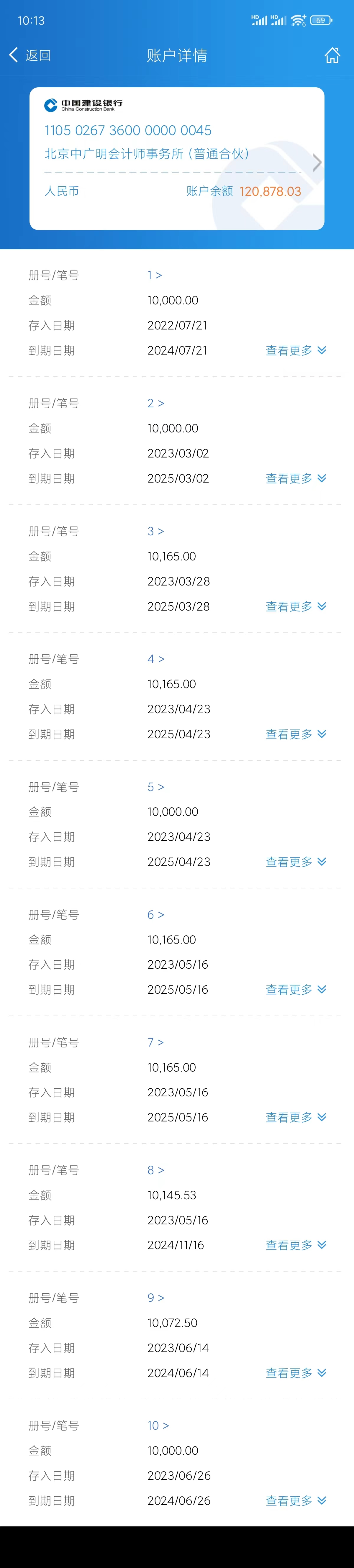The image size is (354, 1568).
Task: Expand 查看更多 for the 10,072.50 deposit
Action: click(x=296, y=1373)
